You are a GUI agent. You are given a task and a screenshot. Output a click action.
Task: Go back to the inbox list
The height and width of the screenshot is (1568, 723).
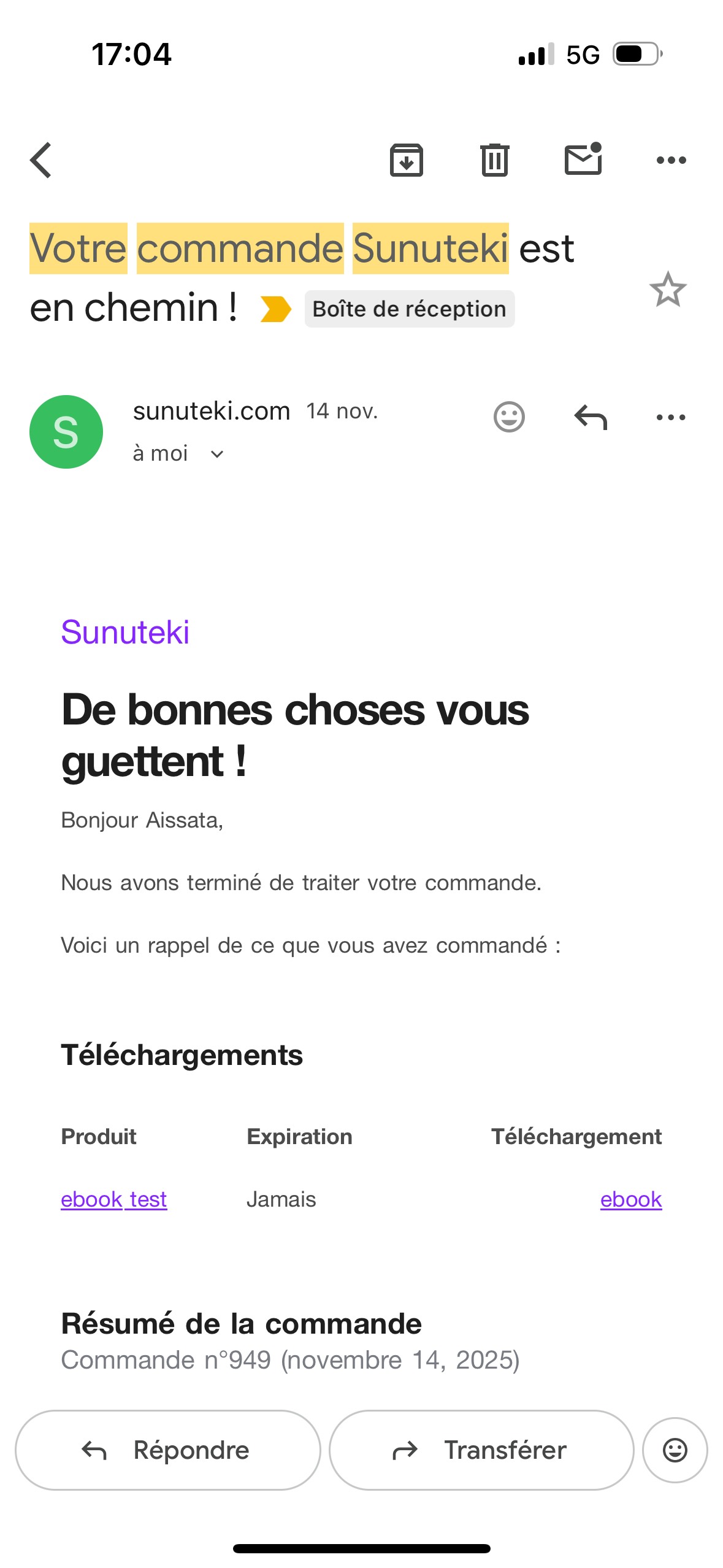coord(41,160)
